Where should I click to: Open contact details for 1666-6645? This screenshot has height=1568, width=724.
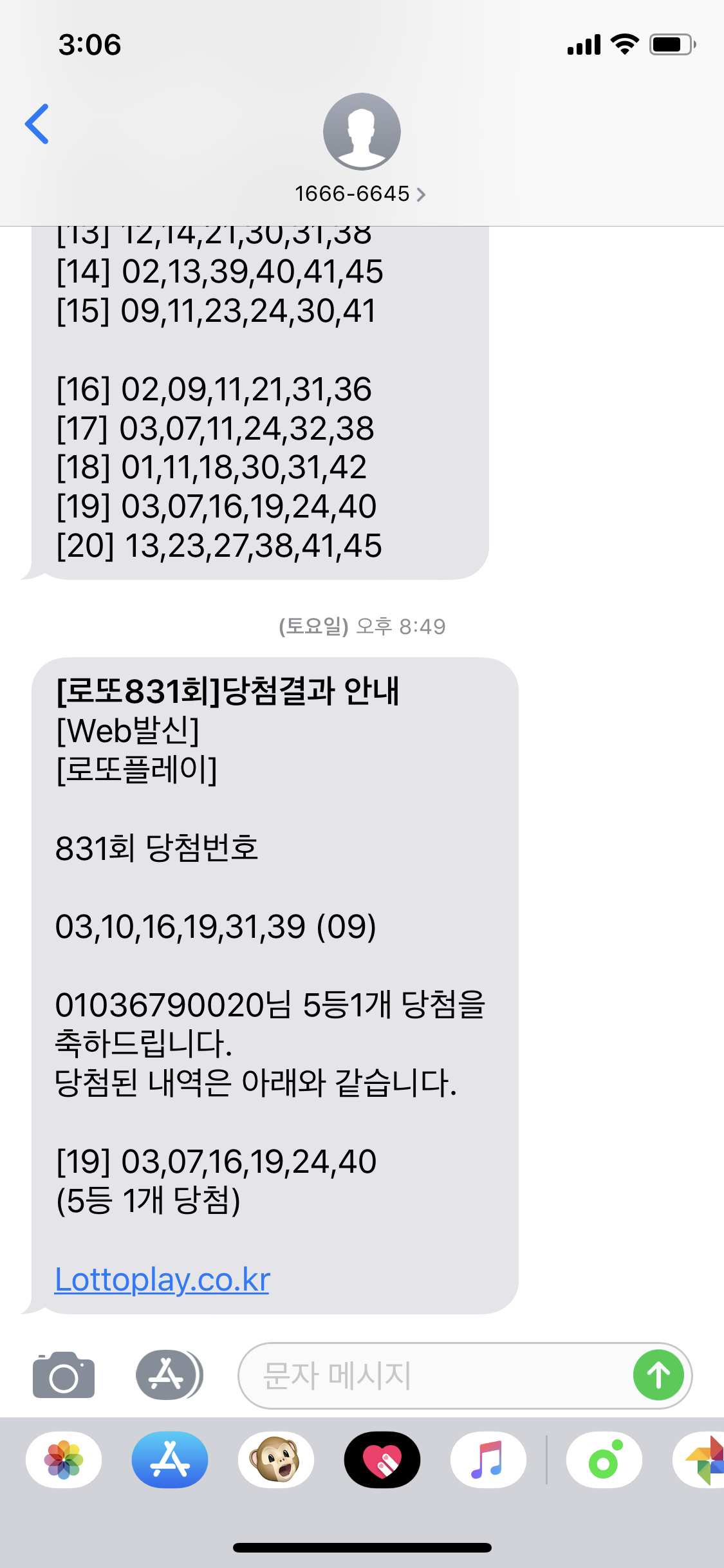click(x=360, y=193)
